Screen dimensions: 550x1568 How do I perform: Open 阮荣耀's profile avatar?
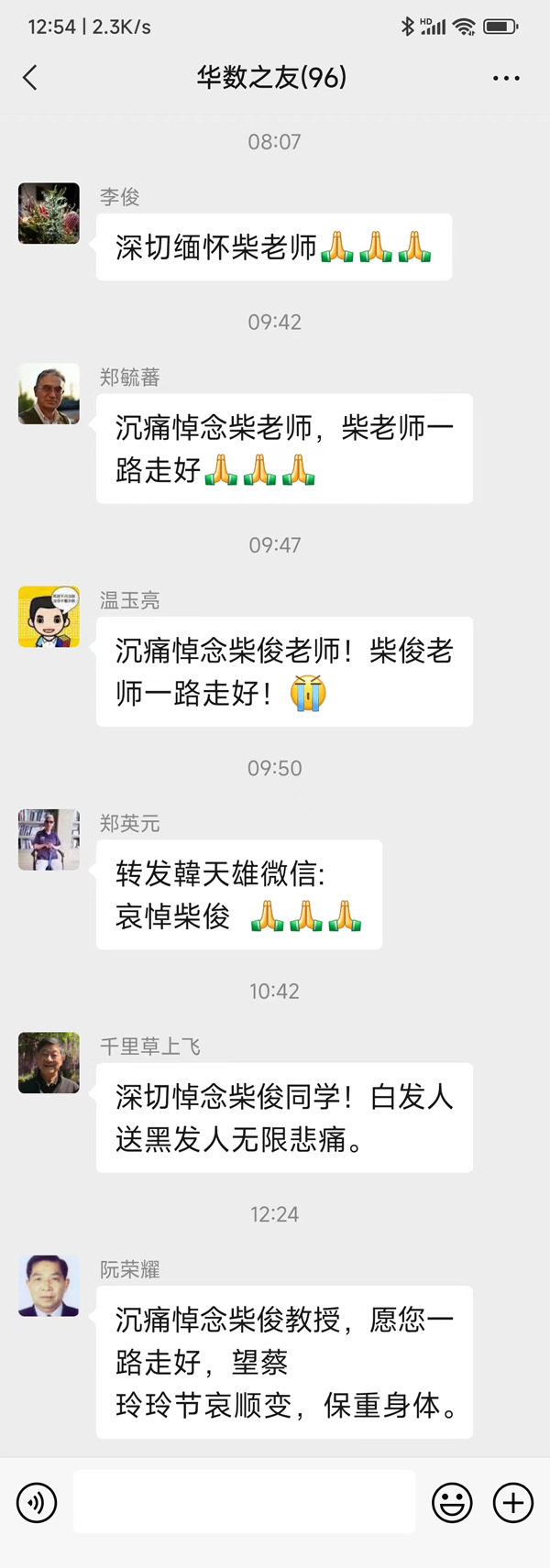tap(49, 1286)
